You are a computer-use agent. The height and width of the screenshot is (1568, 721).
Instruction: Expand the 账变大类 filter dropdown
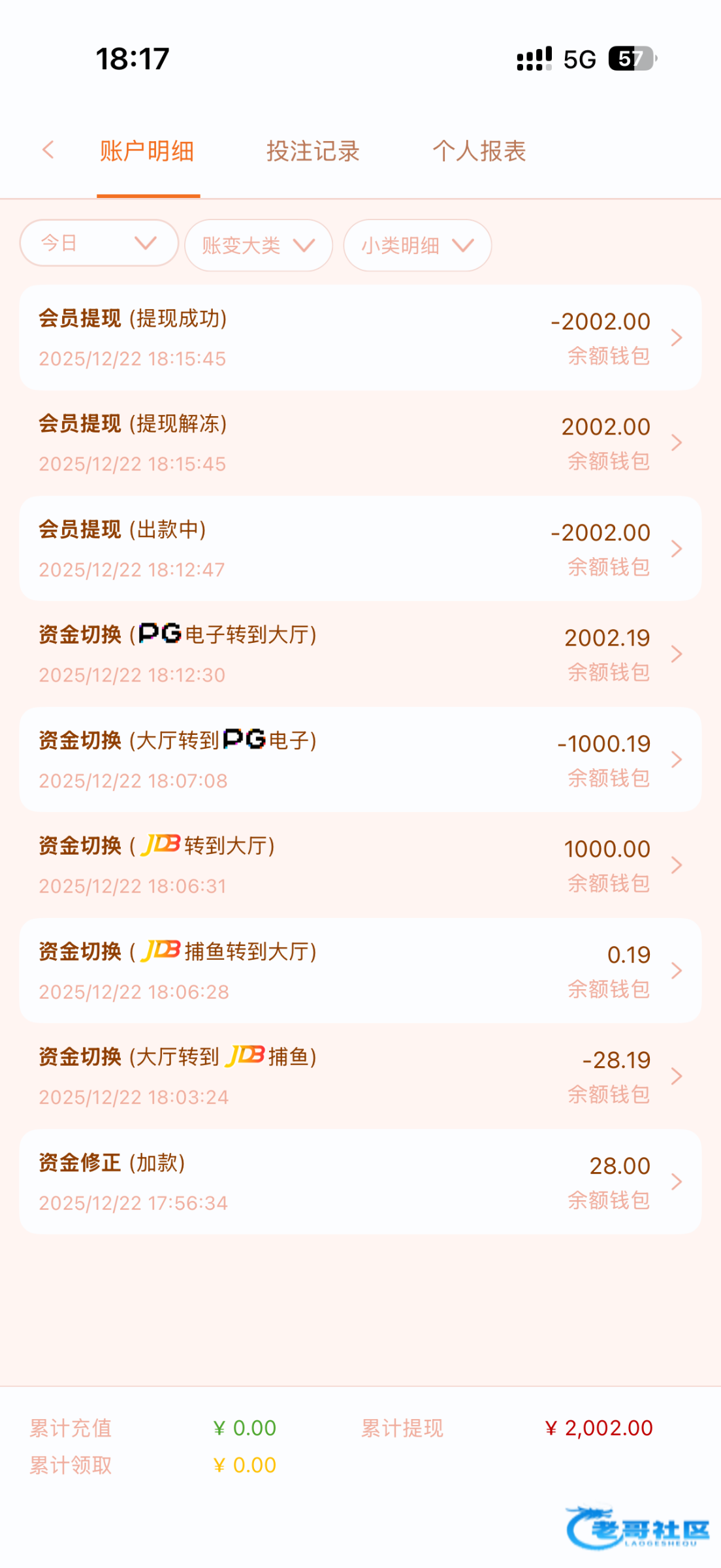[259, 245]
